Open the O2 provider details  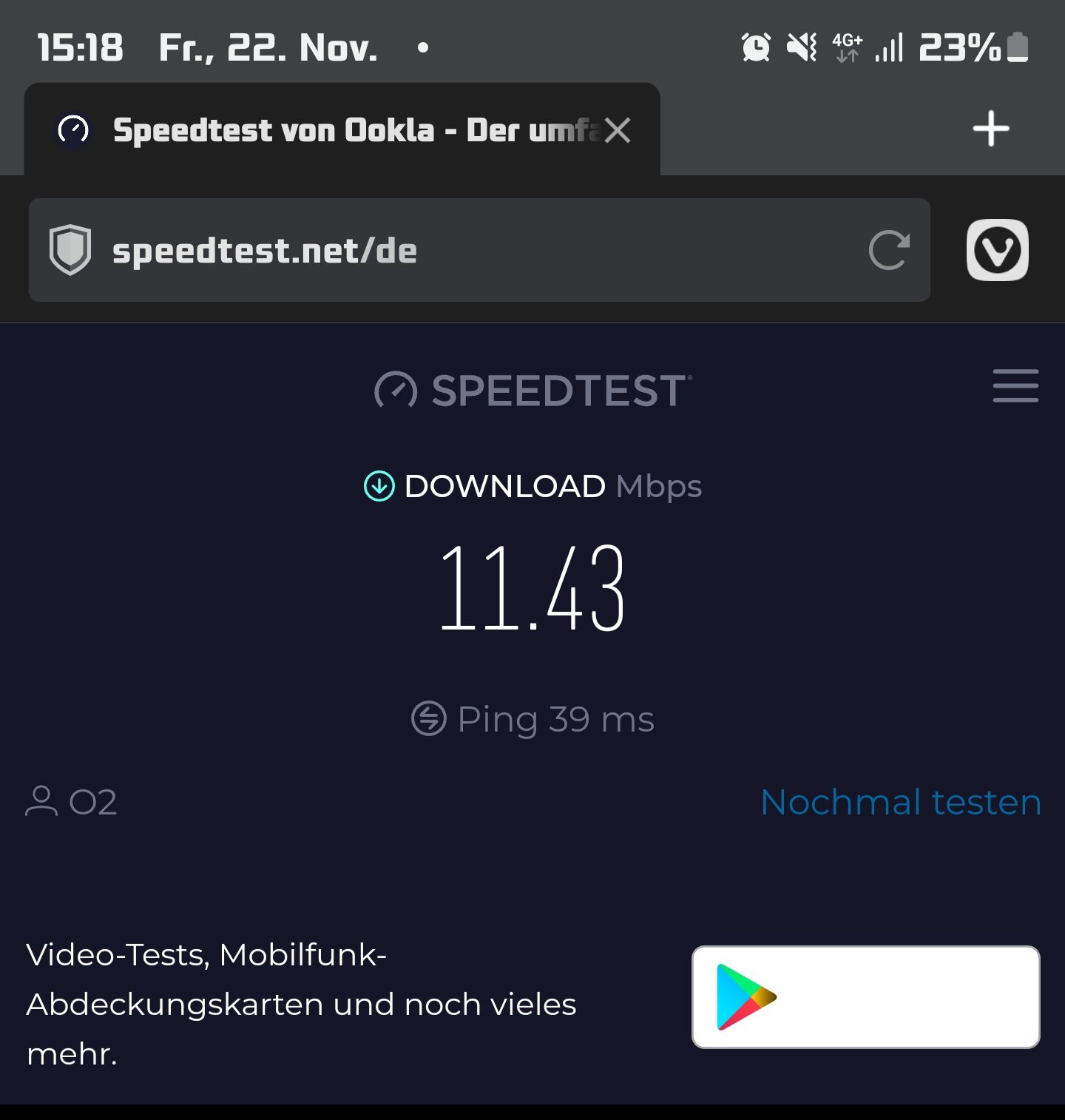72,802
